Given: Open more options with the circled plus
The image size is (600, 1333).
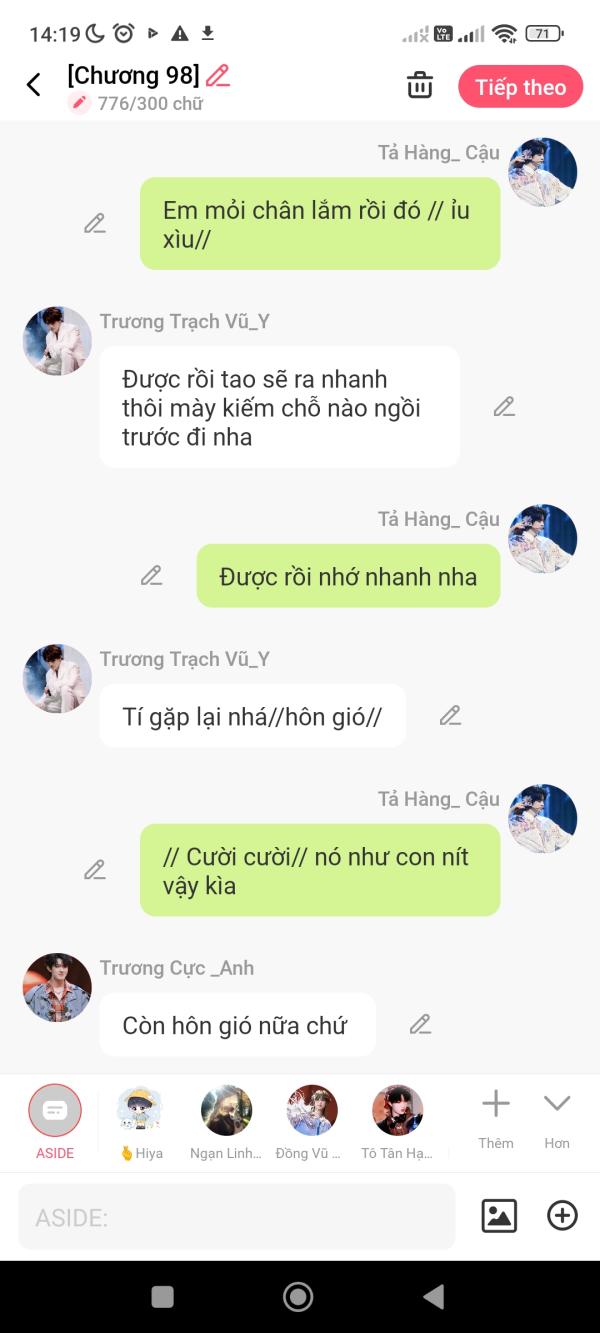Looking at the screenshot, I should click(562, 1216).
